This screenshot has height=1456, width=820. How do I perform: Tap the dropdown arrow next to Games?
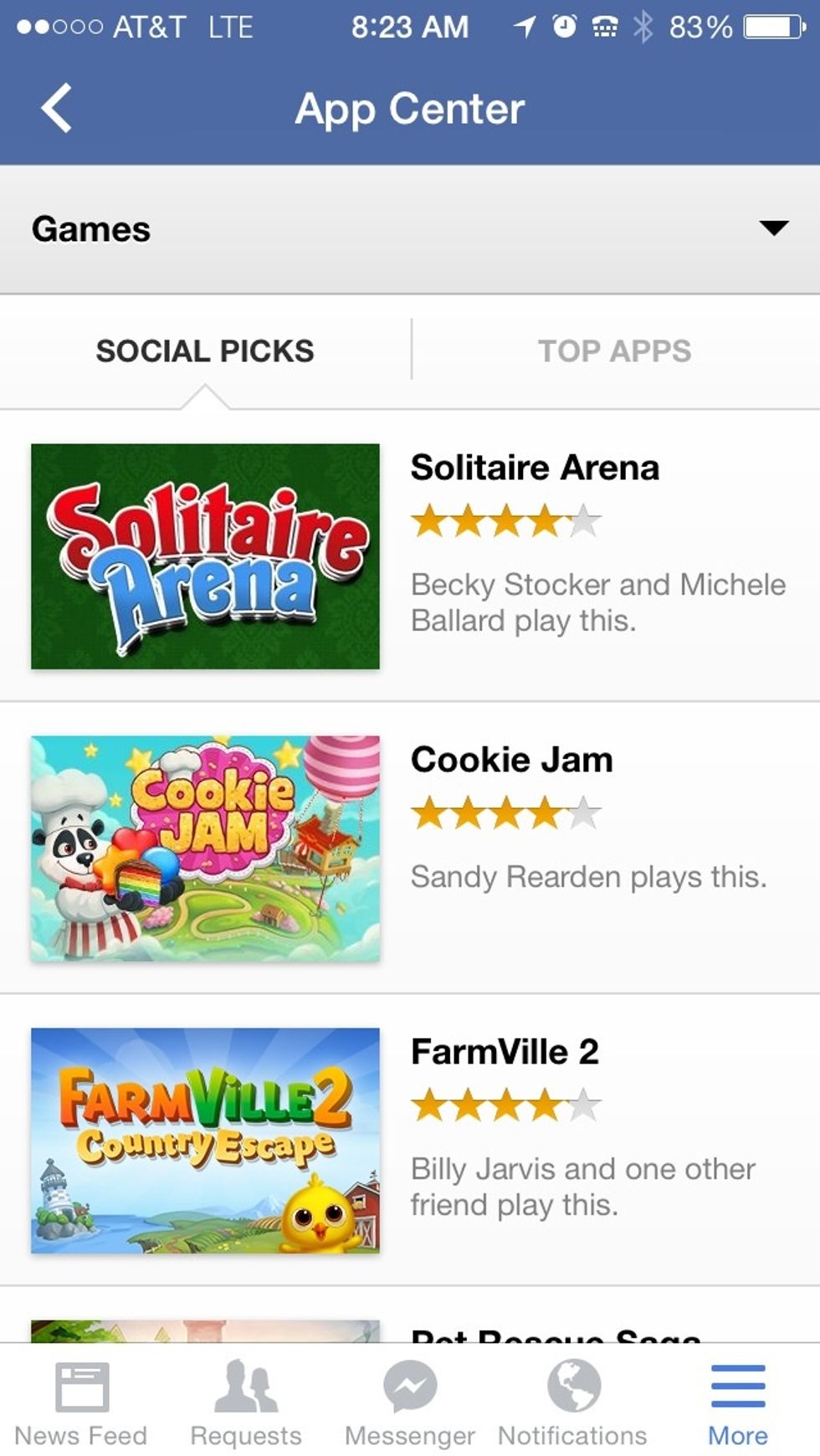click(775, 228)
